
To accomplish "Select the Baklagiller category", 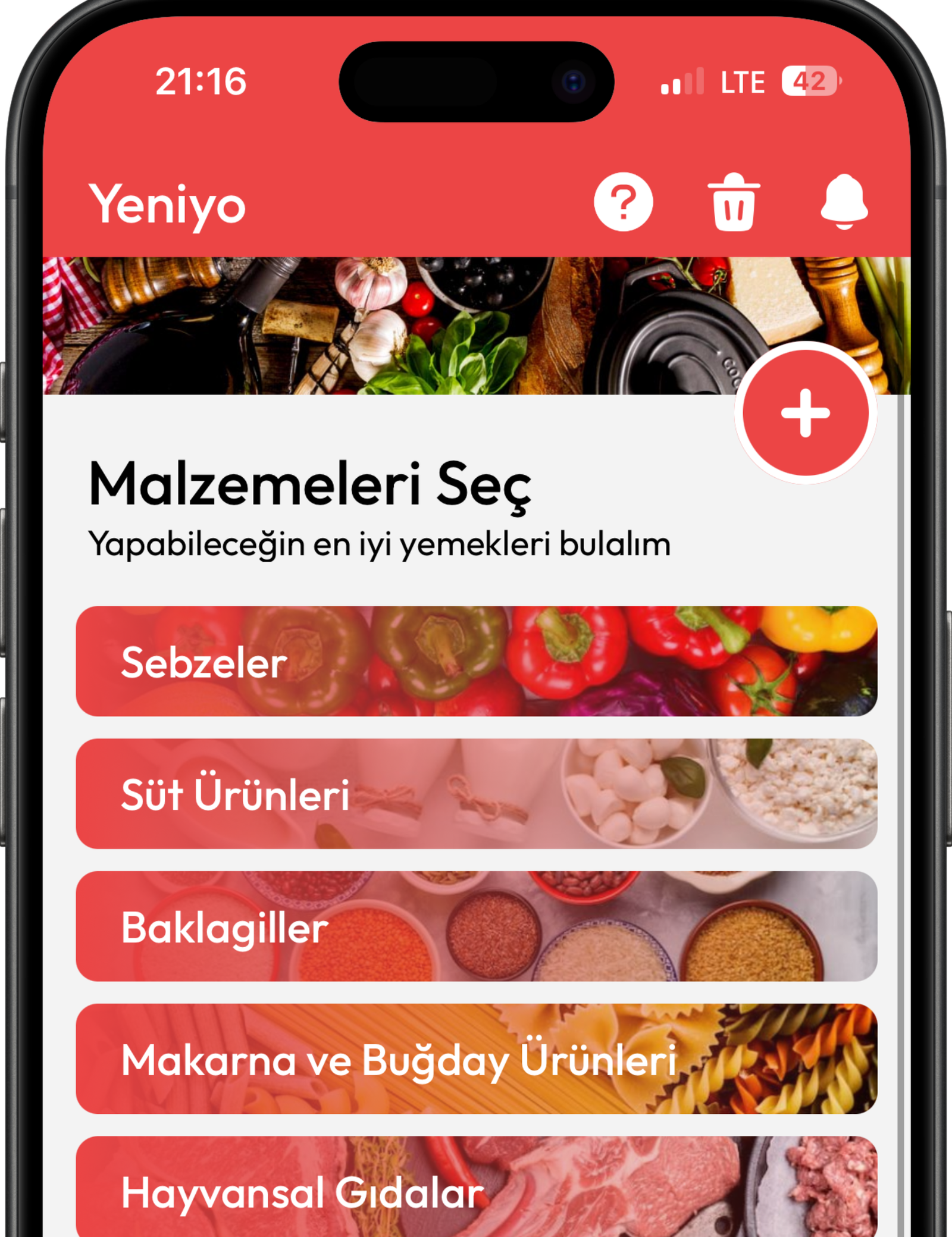I will (476, 926).
